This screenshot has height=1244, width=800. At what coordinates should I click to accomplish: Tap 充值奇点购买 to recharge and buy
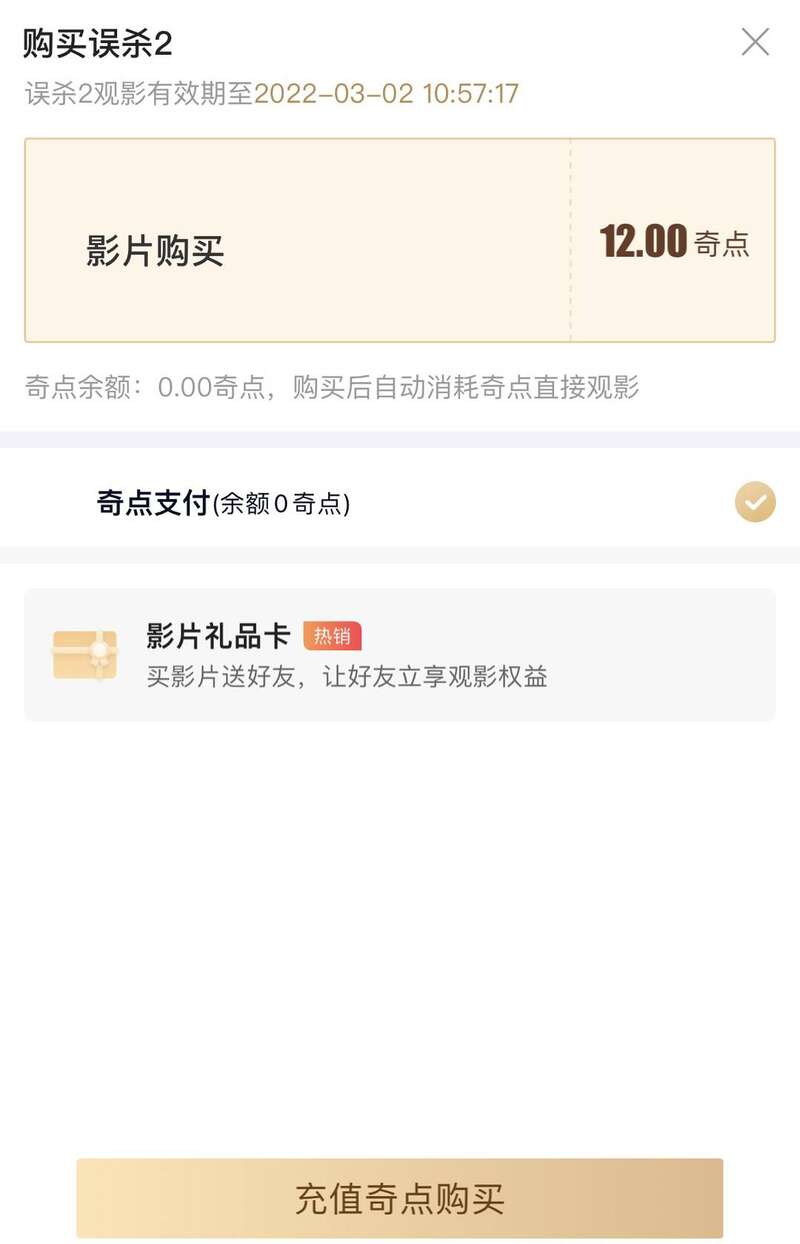coord(399,1198)
